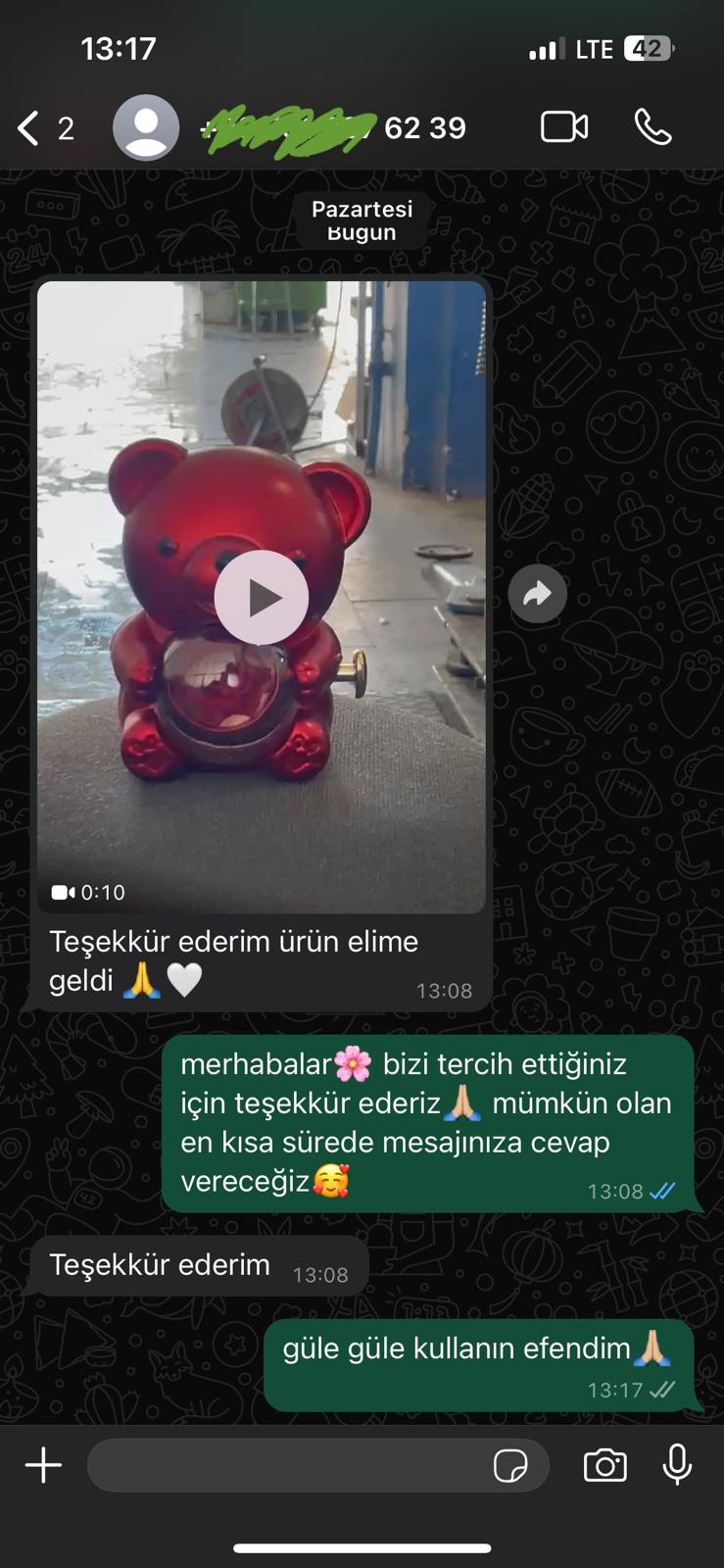Viewport: 724px width, 1568px height.
Task: Play the red bear video
Action: 262,598
